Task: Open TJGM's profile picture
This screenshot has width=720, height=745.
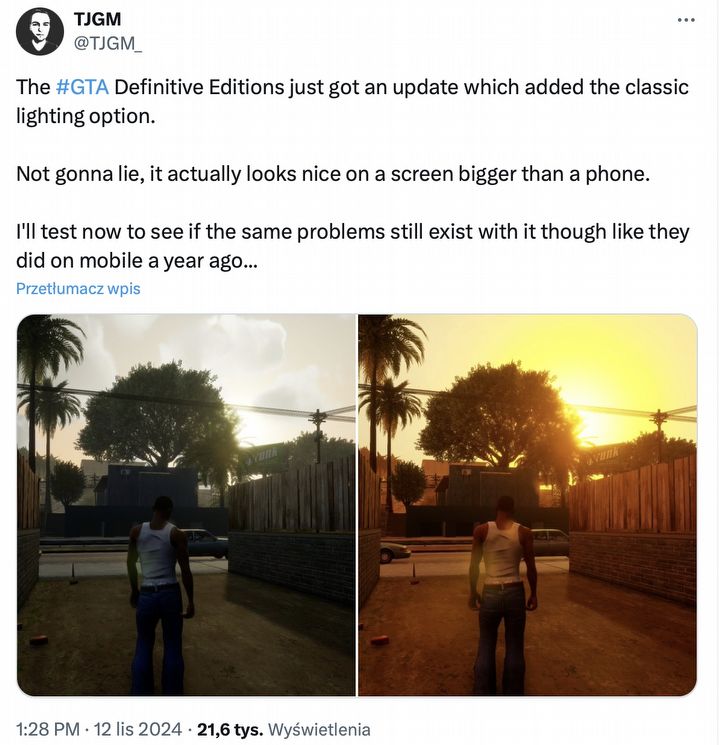Action: 40,31
